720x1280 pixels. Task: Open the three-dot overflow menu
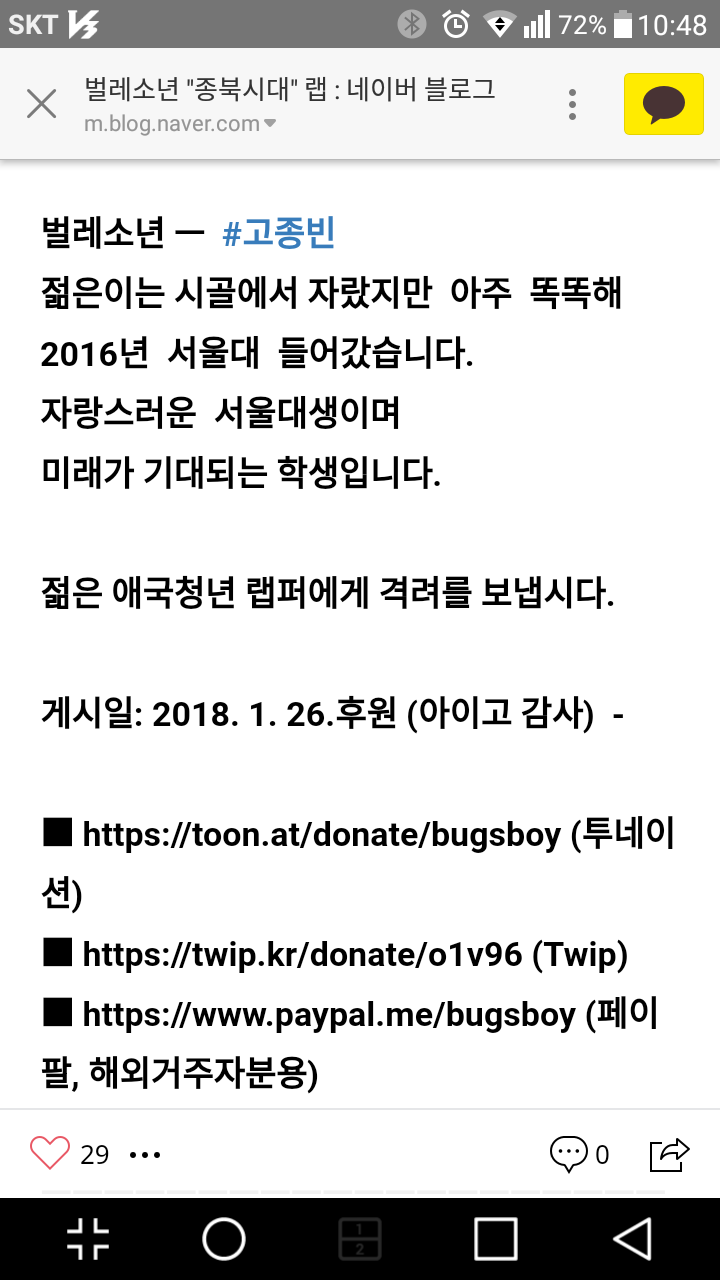(x=572, y=104)
